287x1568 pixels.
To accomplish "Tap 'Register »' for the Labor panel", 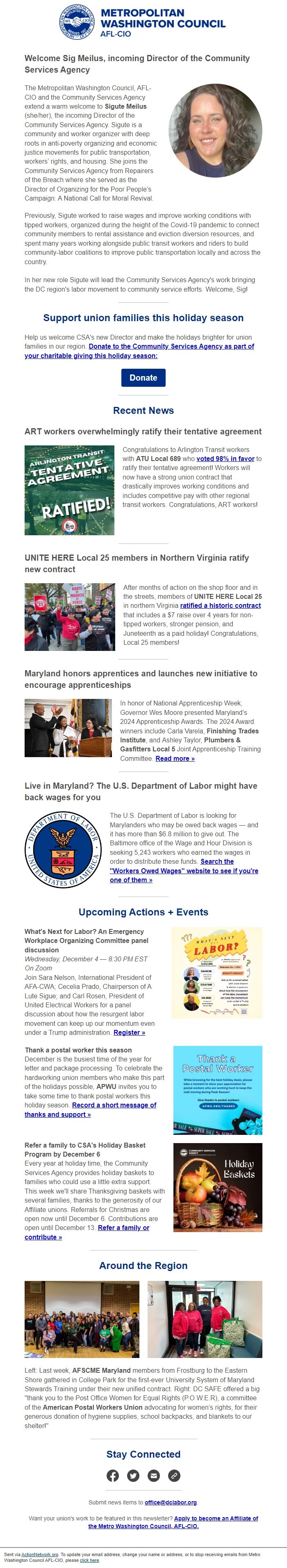I will [130, 1032].
